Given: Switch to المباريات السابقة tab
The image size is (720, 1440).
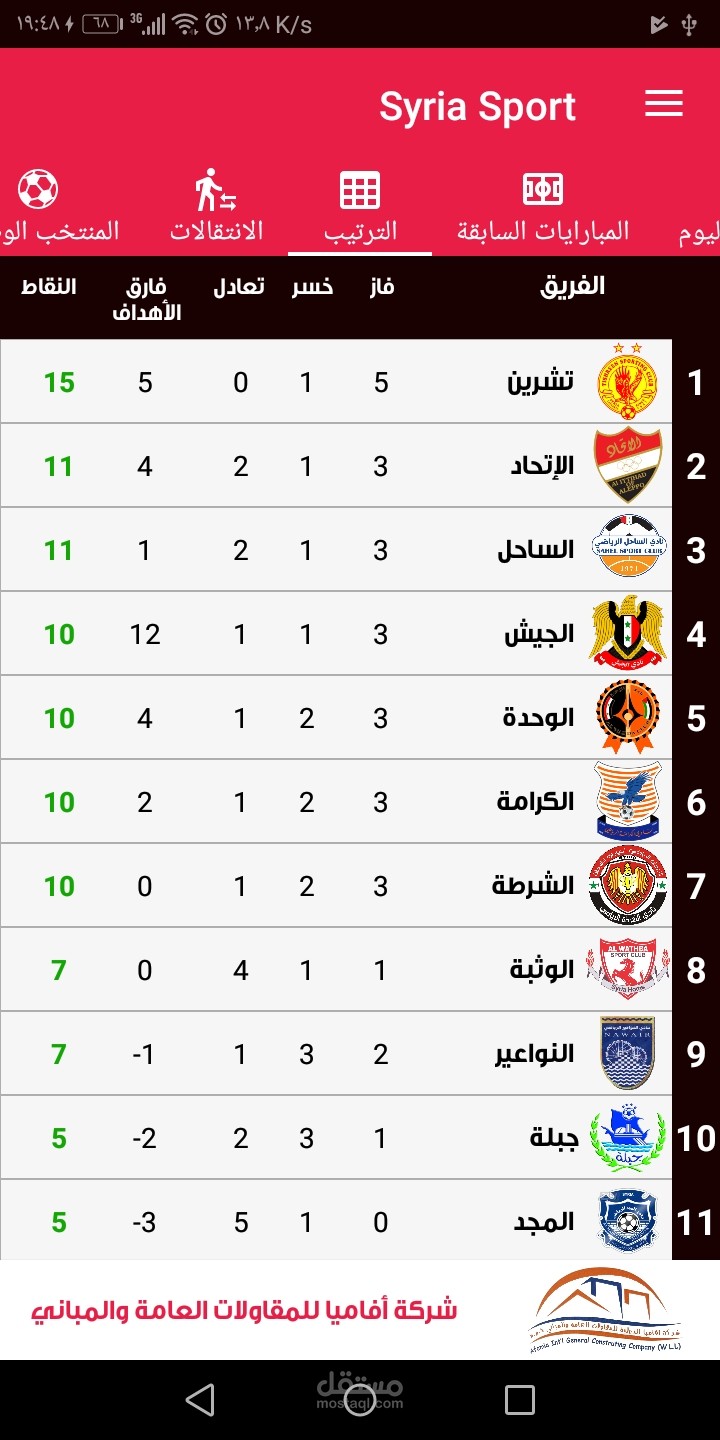Looking at the screenshot, I should tap(543, 207).
